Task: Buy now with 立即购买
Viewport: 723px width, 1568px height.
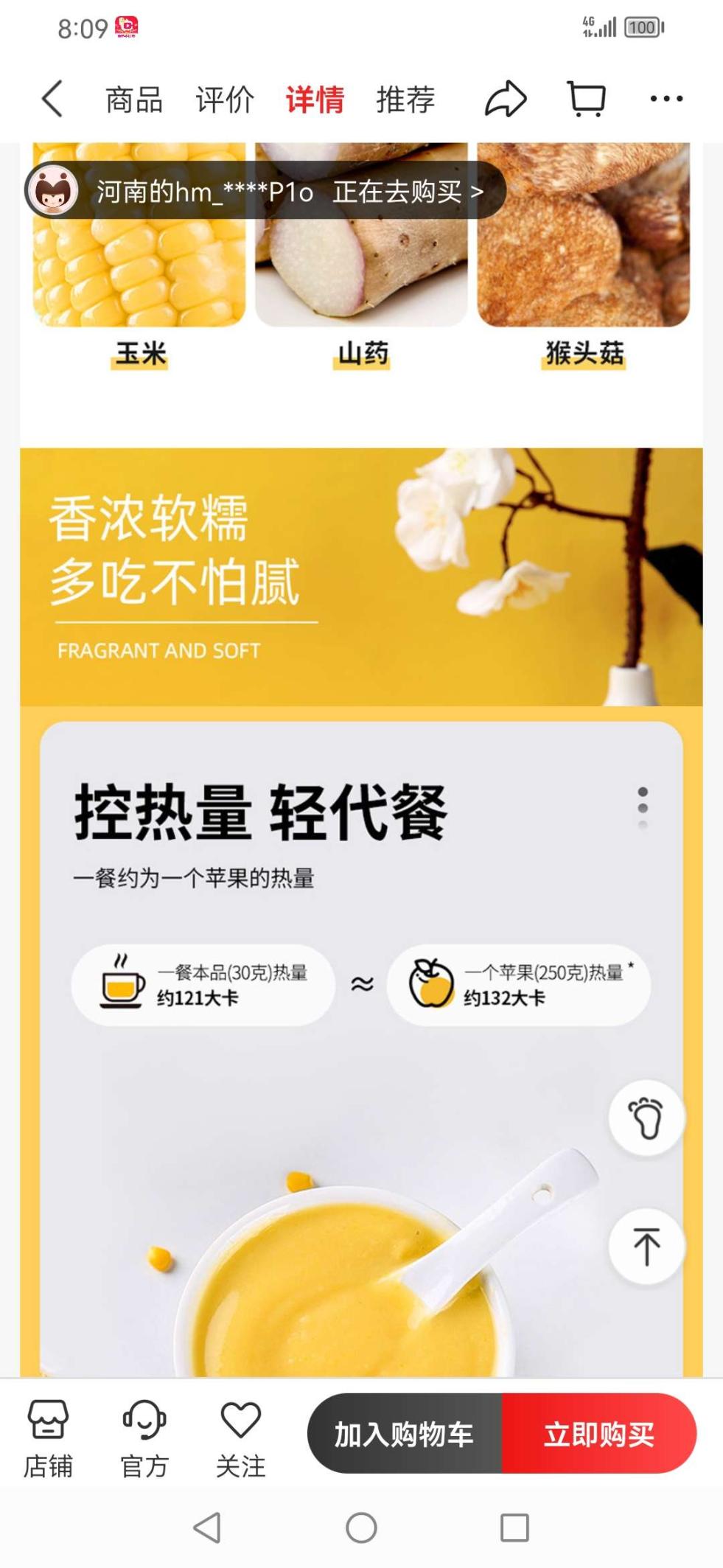Action: coord(599,1434)
